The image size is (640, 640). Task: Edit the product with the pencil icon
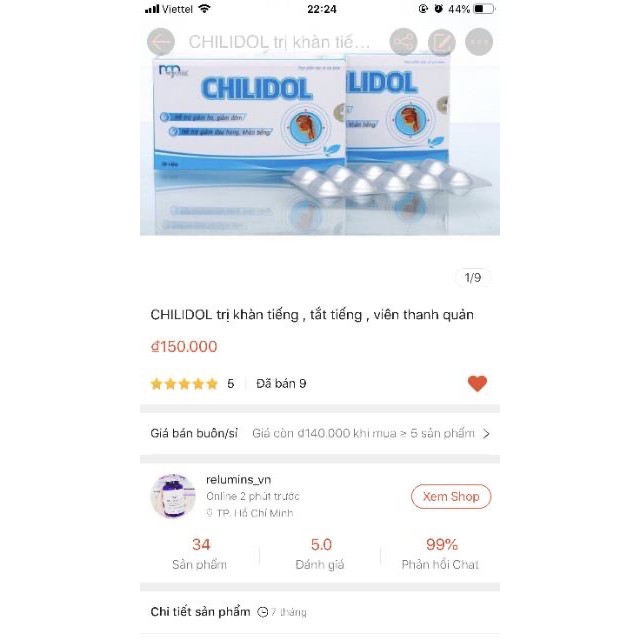(x=441, y=42)
